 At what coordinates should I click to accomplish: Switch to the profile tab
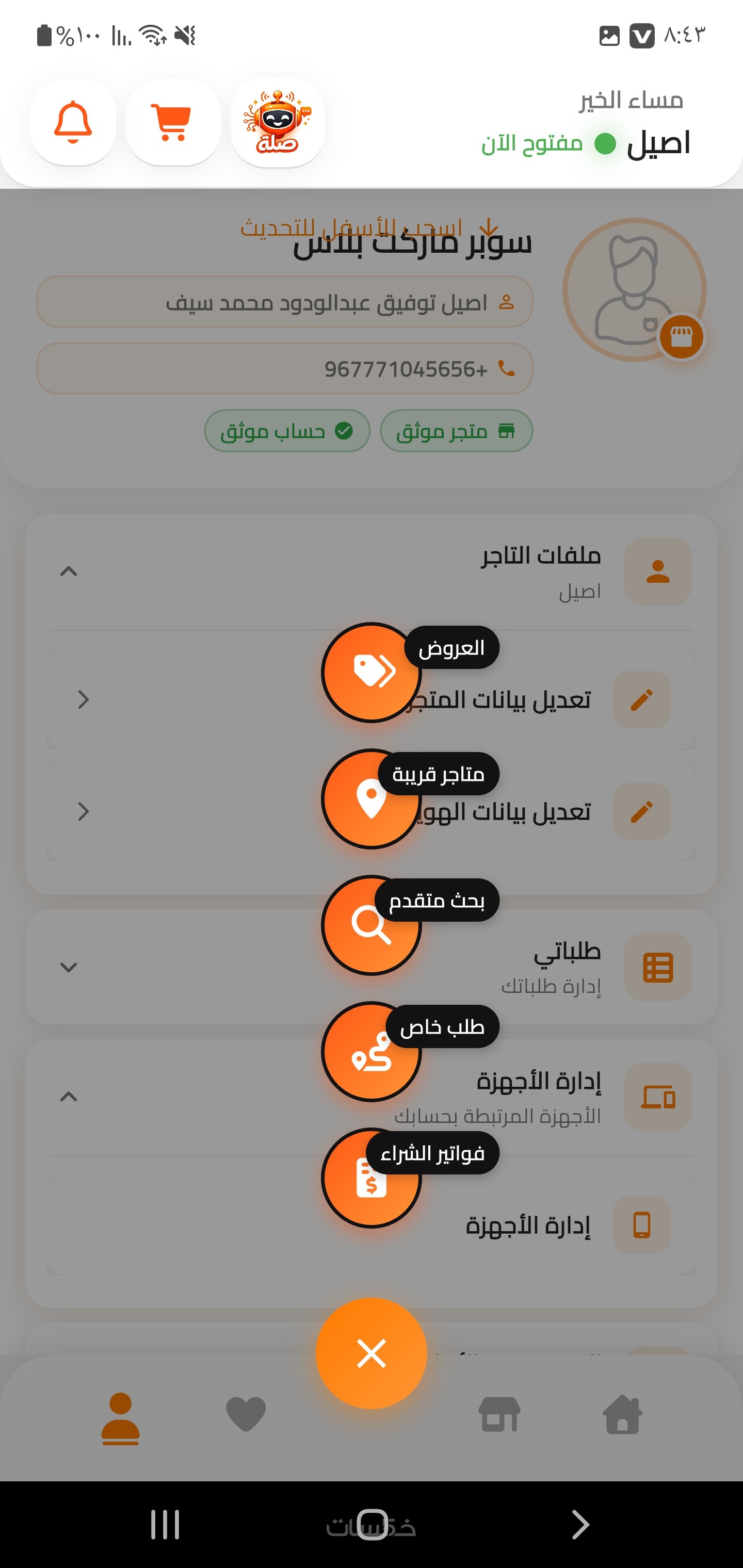121,1418
